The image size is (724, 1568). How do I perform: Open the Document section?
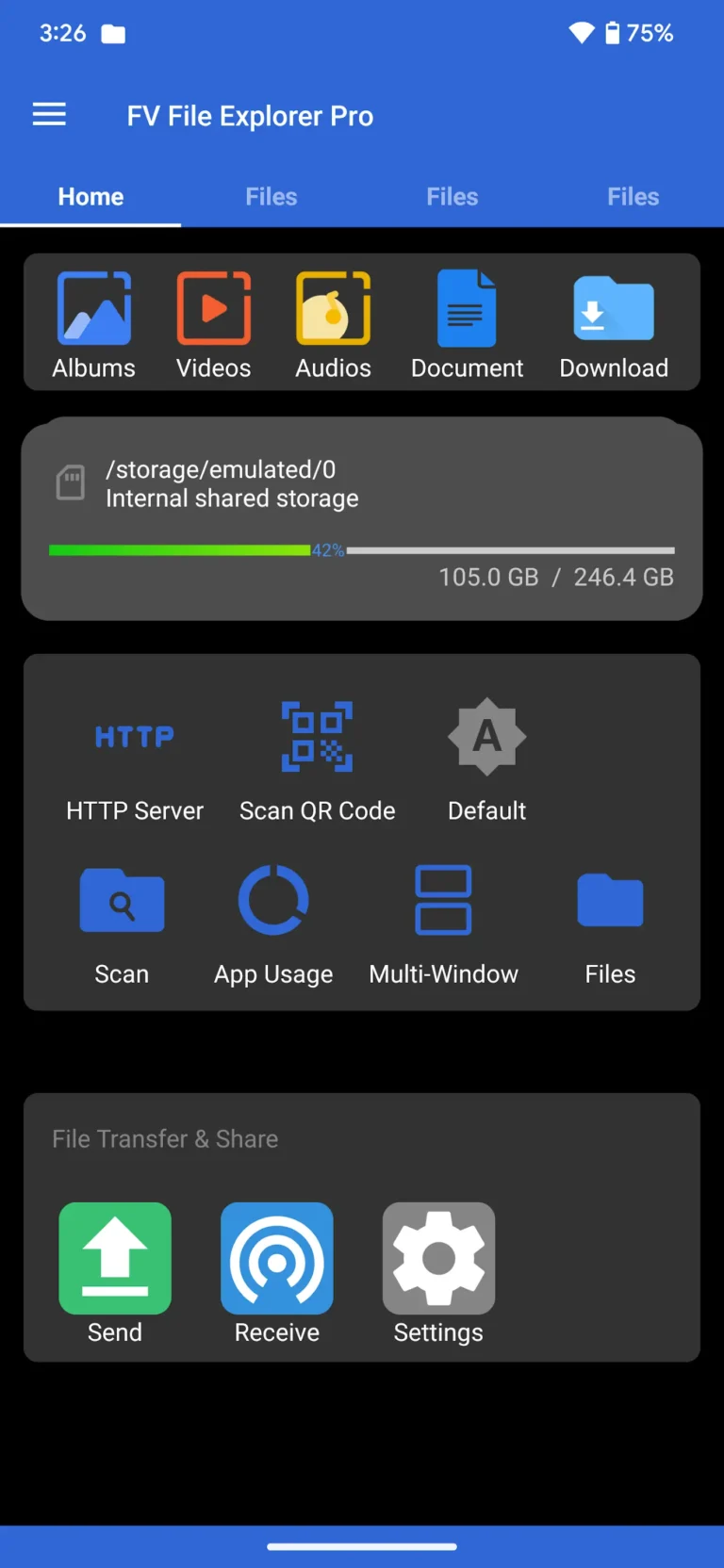point(467,320)
